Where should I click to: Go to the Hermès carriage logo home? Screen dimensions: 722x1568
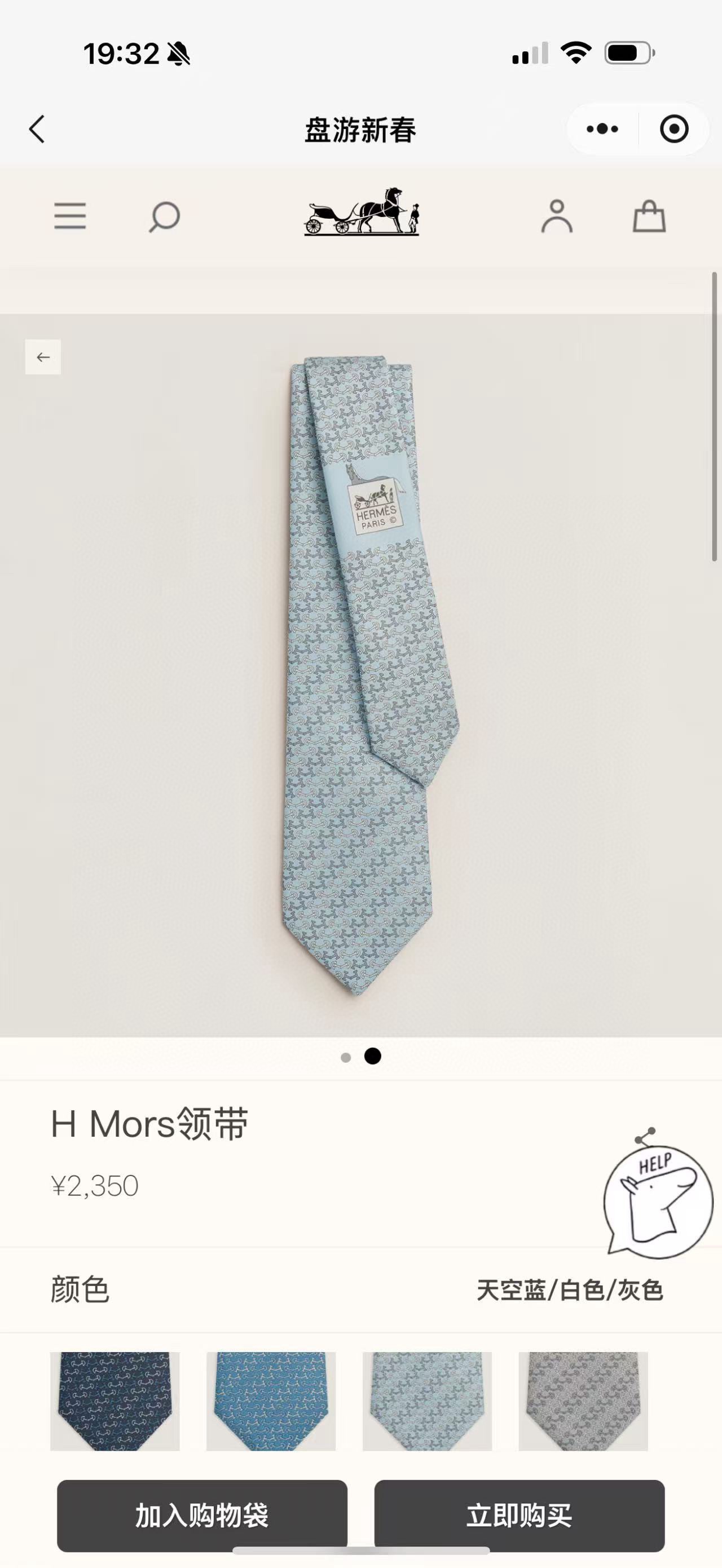(x=362, y=212)
